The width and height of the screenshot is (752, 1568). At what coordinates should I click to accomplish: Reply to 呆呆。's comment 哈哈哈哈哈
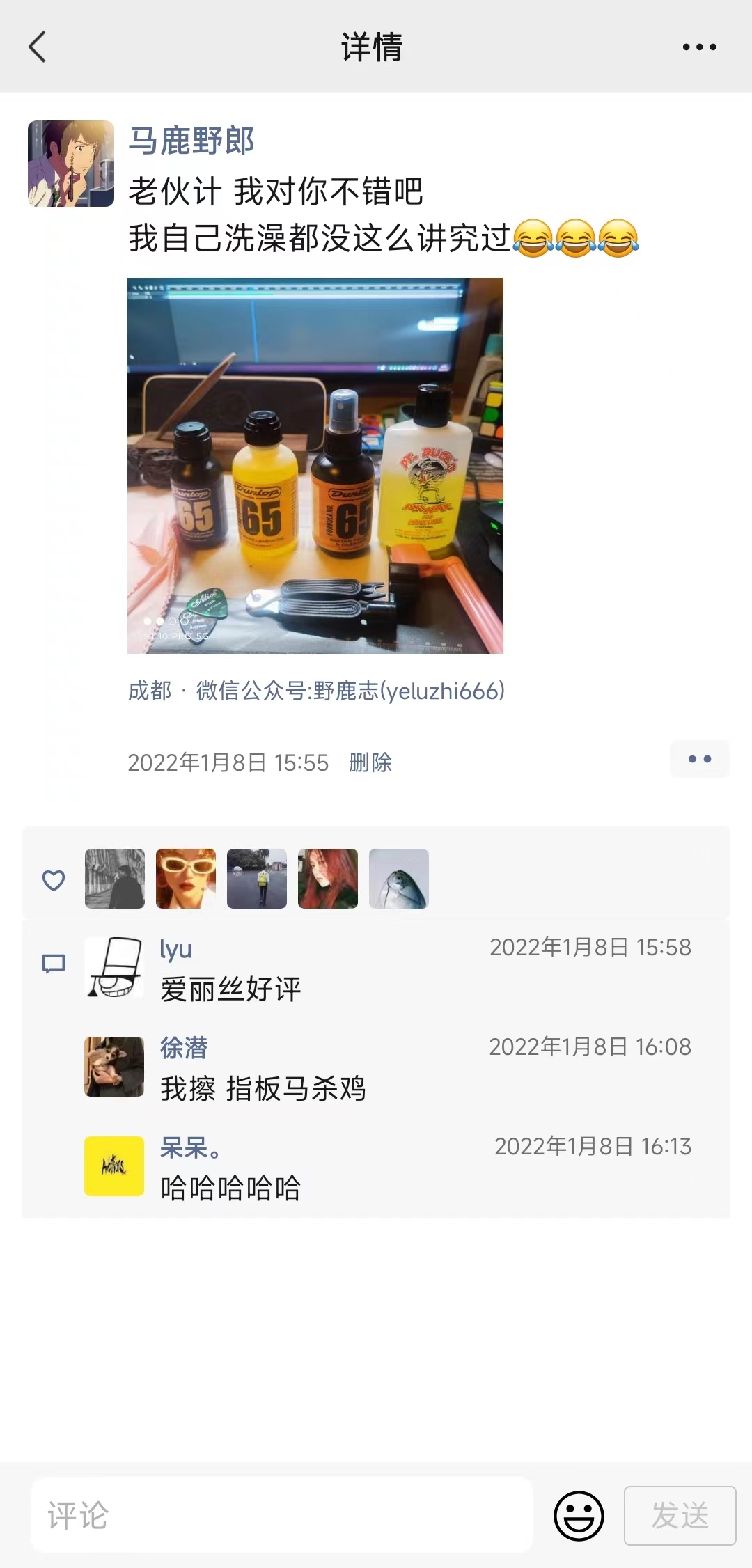point(230,1188)
